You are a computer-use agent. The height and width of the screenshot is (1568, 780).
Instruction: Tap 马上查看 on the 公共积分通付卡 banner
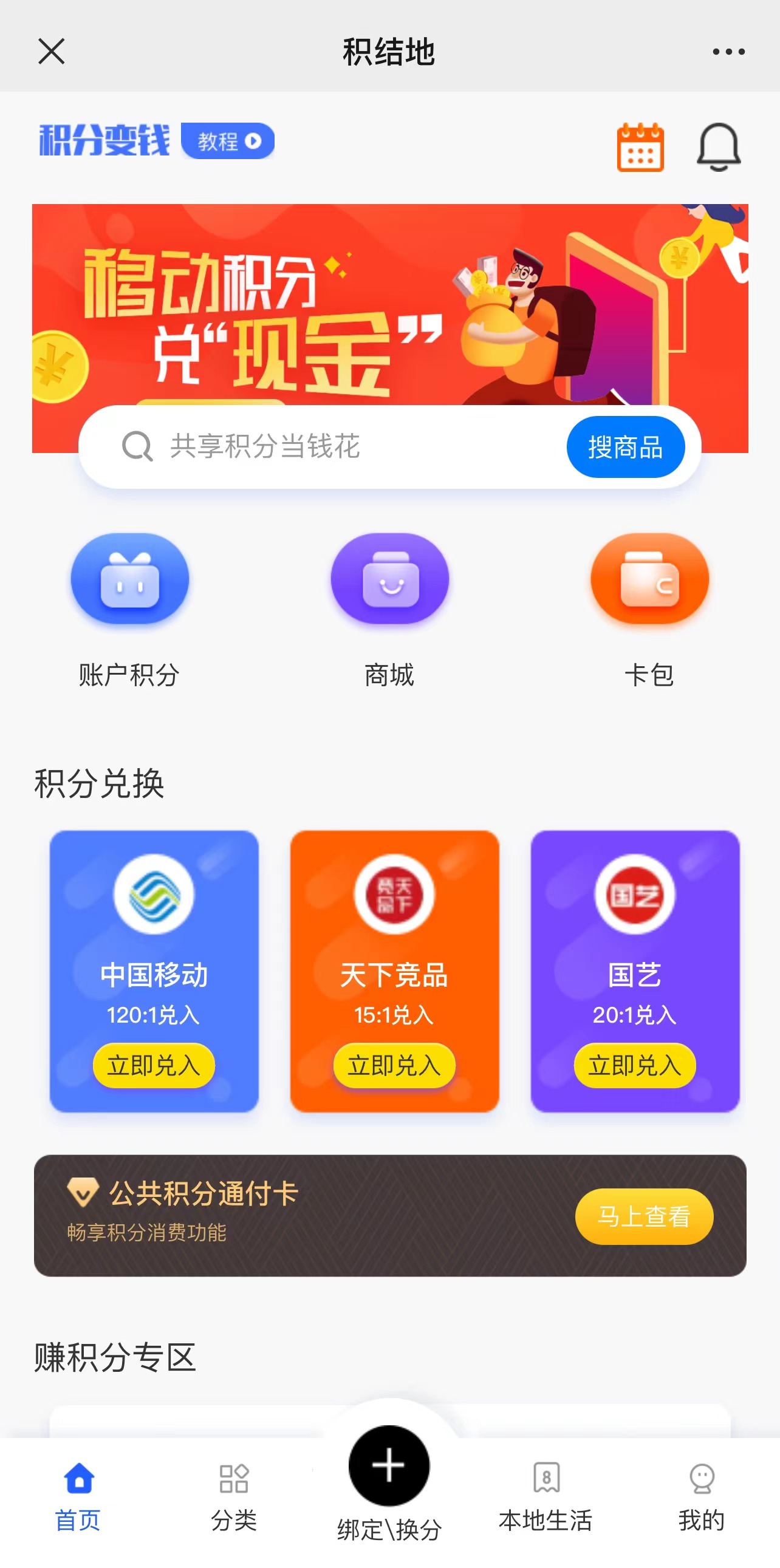click(643, 1216)
